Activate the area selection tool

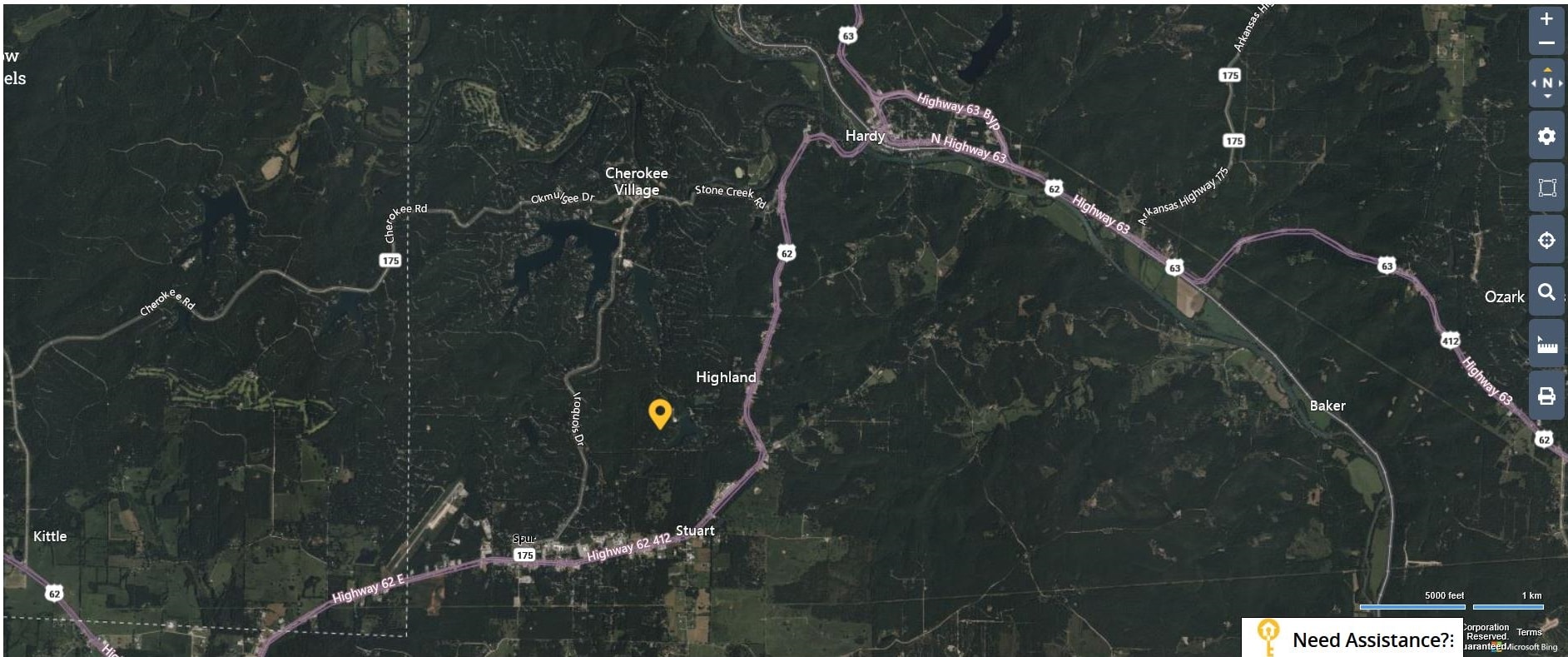[1546, 187]
